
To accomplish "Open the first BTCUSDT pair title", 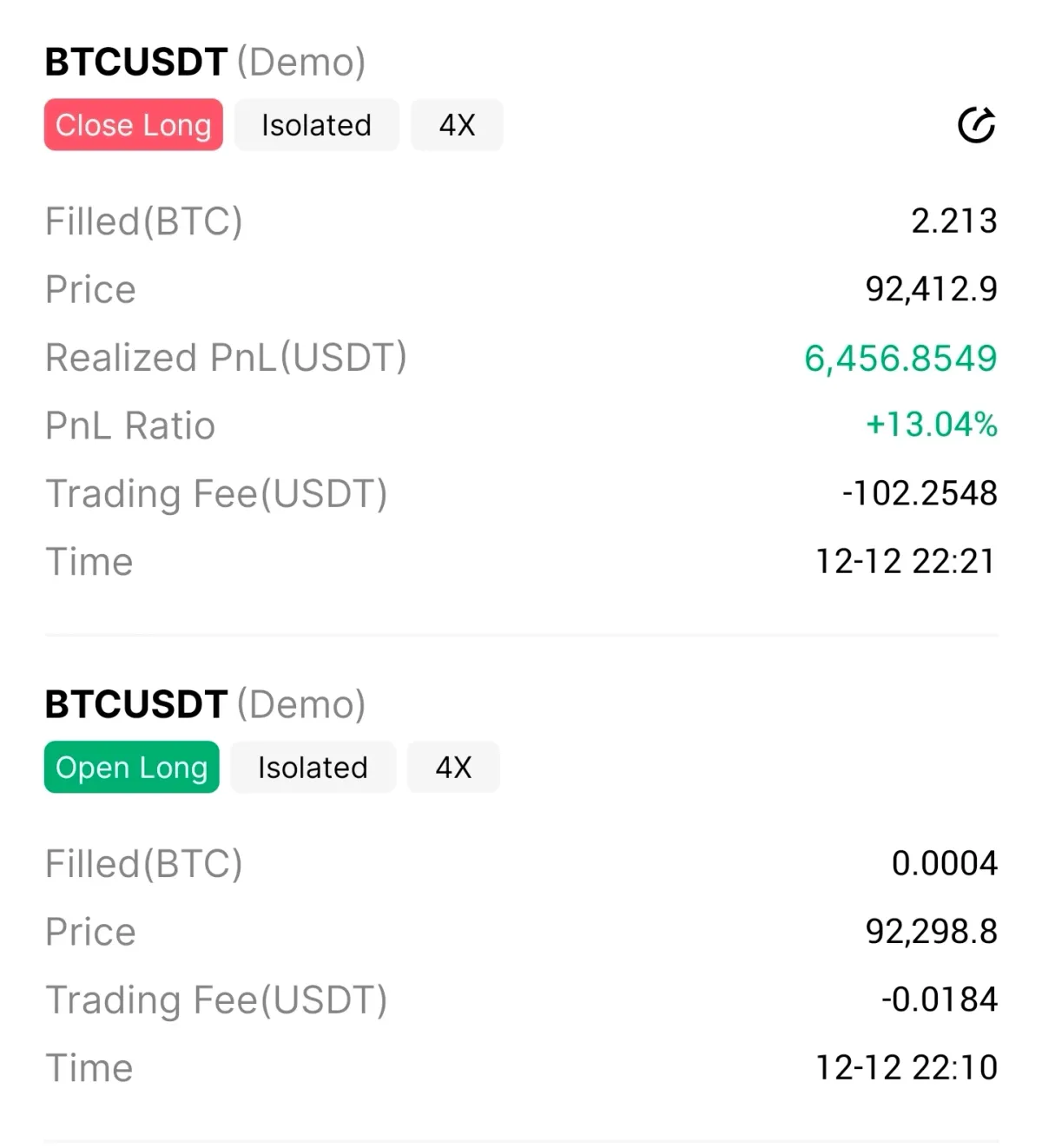I will (x=135, y=61).
